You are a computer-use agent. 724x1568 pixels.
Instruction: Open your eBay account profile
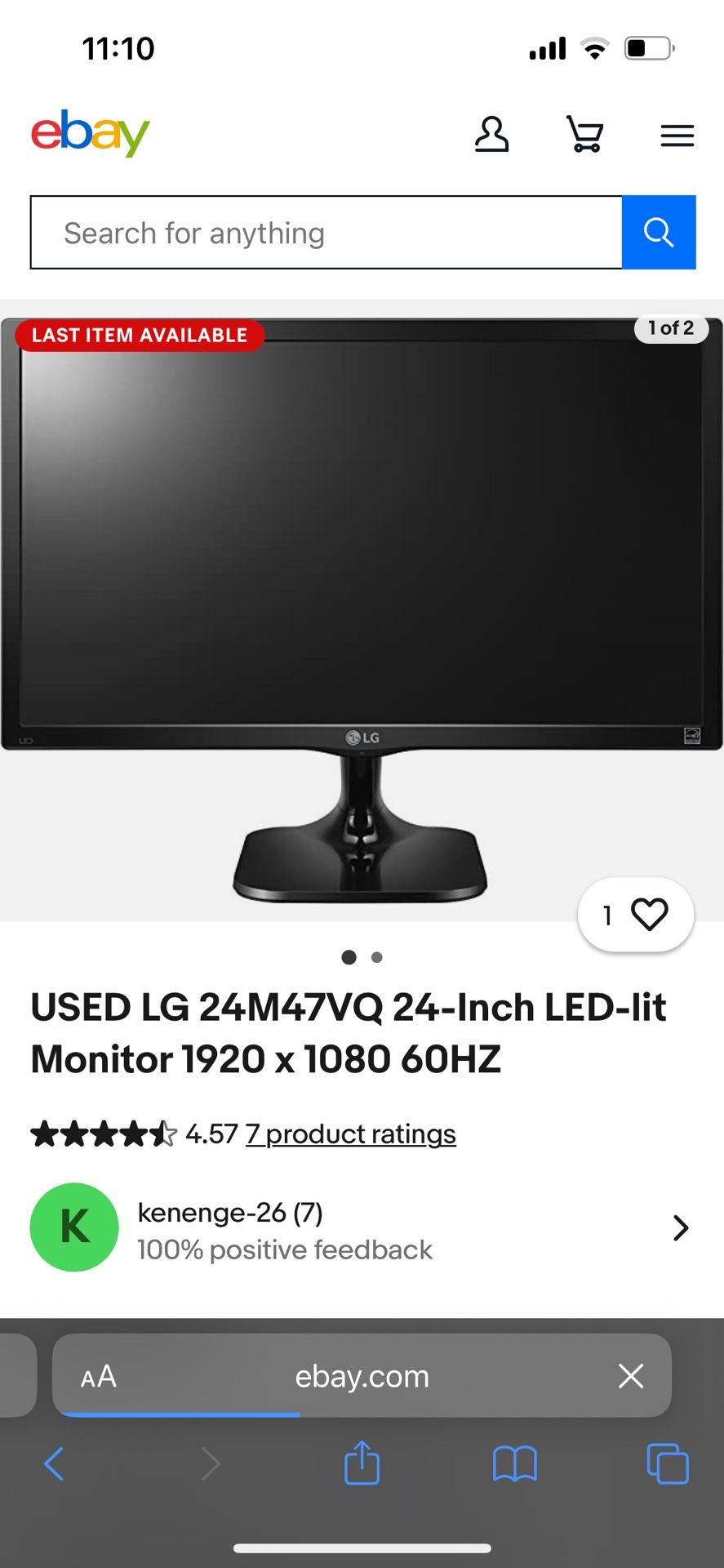pos(492,135)
